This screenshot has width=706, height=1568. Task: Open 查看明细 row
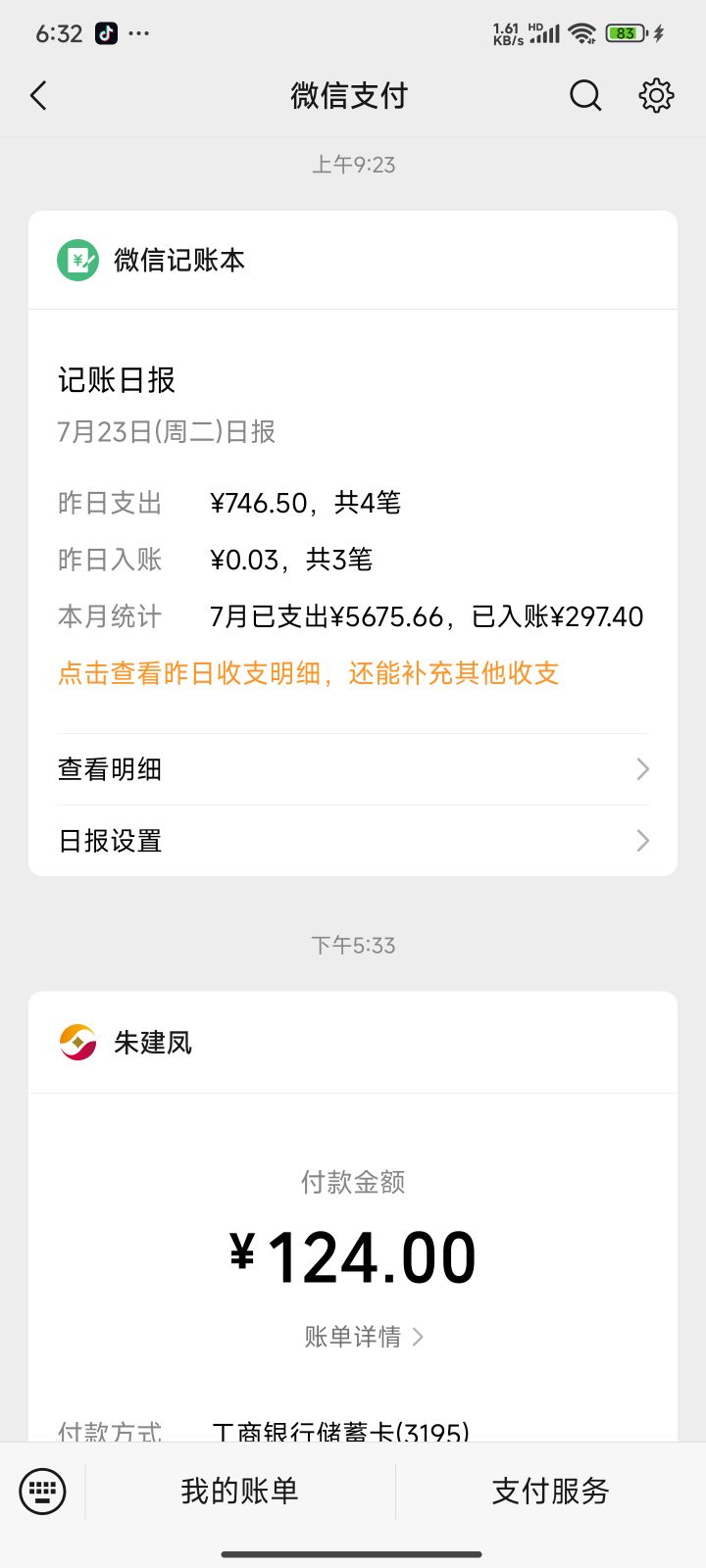click(x=353, y=769)
